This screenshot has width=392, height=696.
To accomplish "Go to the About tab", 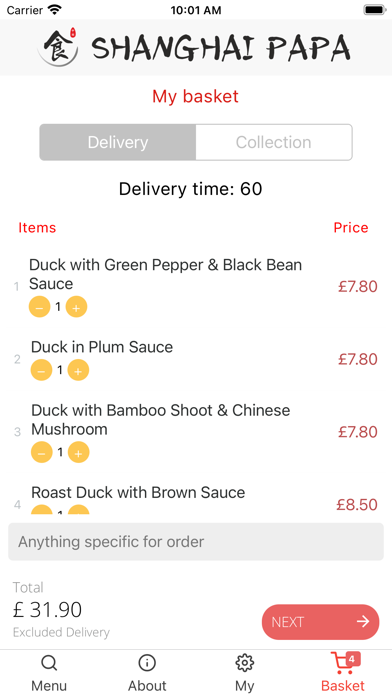I will click(x=147, y=673).
